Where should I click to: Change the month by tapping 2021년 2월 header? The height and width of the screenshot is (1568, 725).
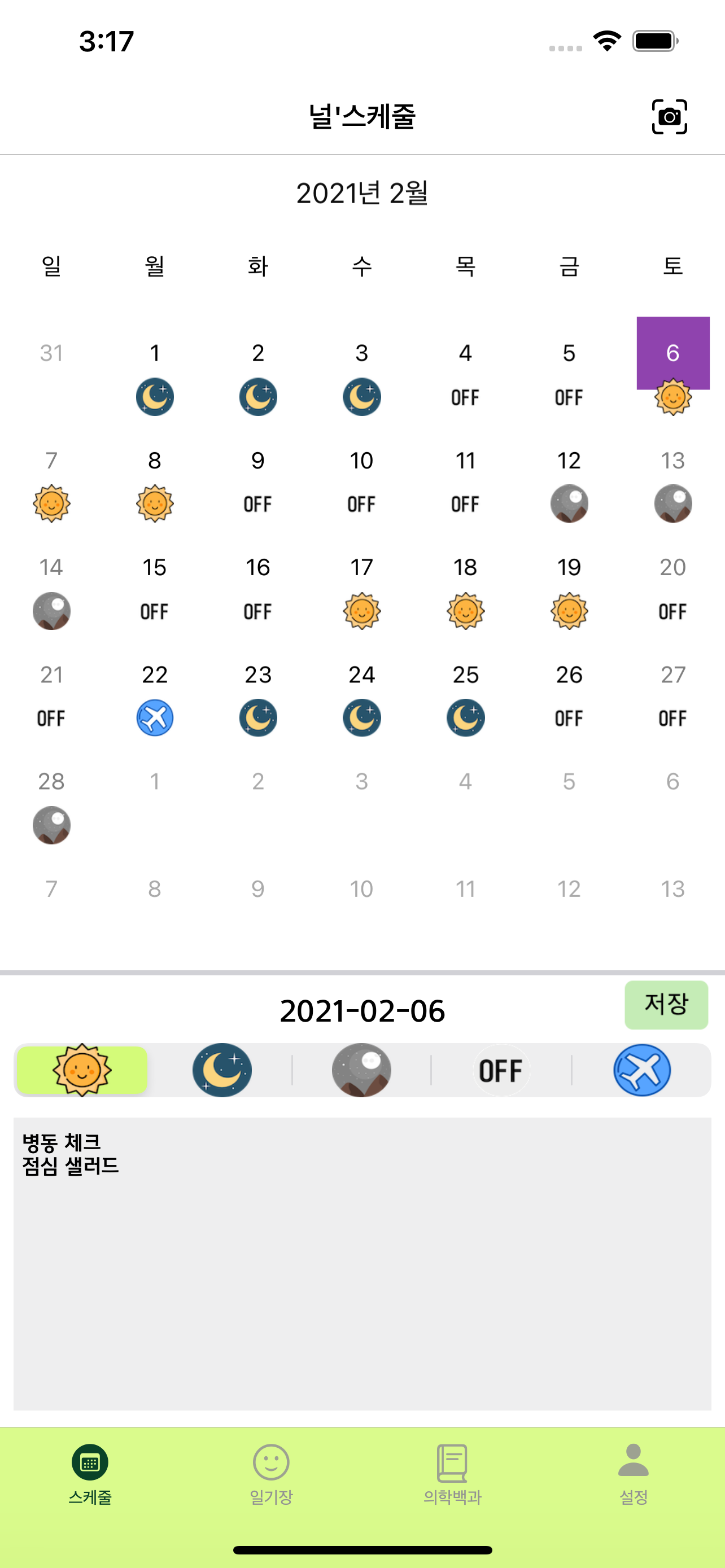point(362,195)
